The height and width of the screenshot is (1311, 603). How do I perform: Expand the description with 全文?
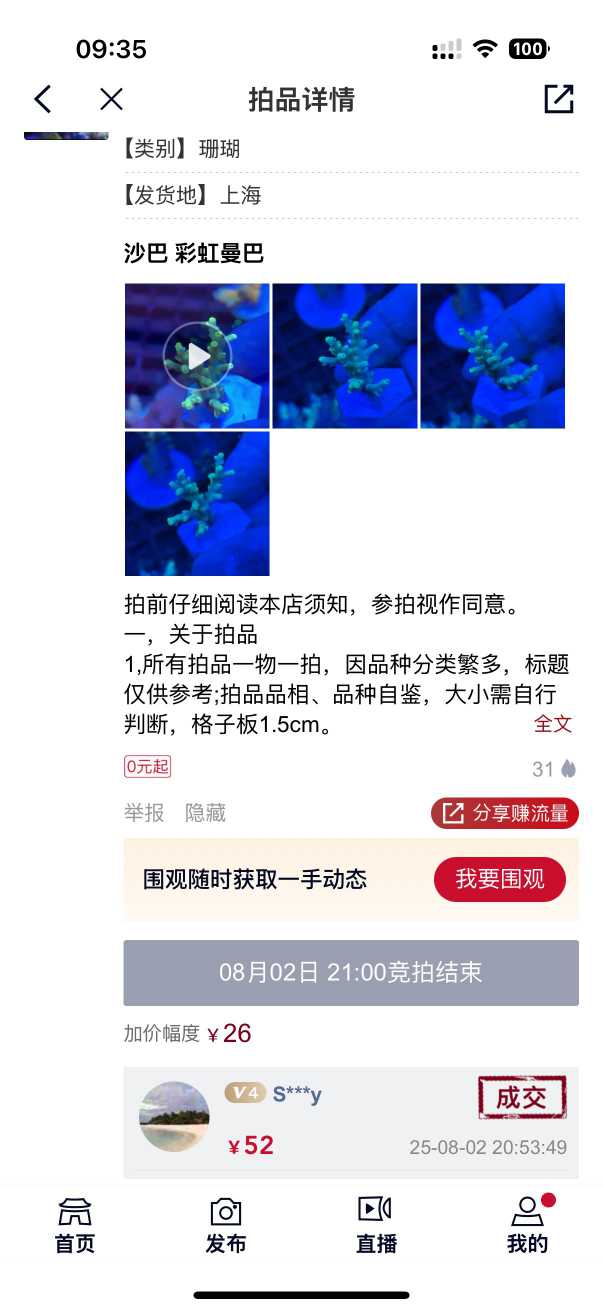[552, 723]
